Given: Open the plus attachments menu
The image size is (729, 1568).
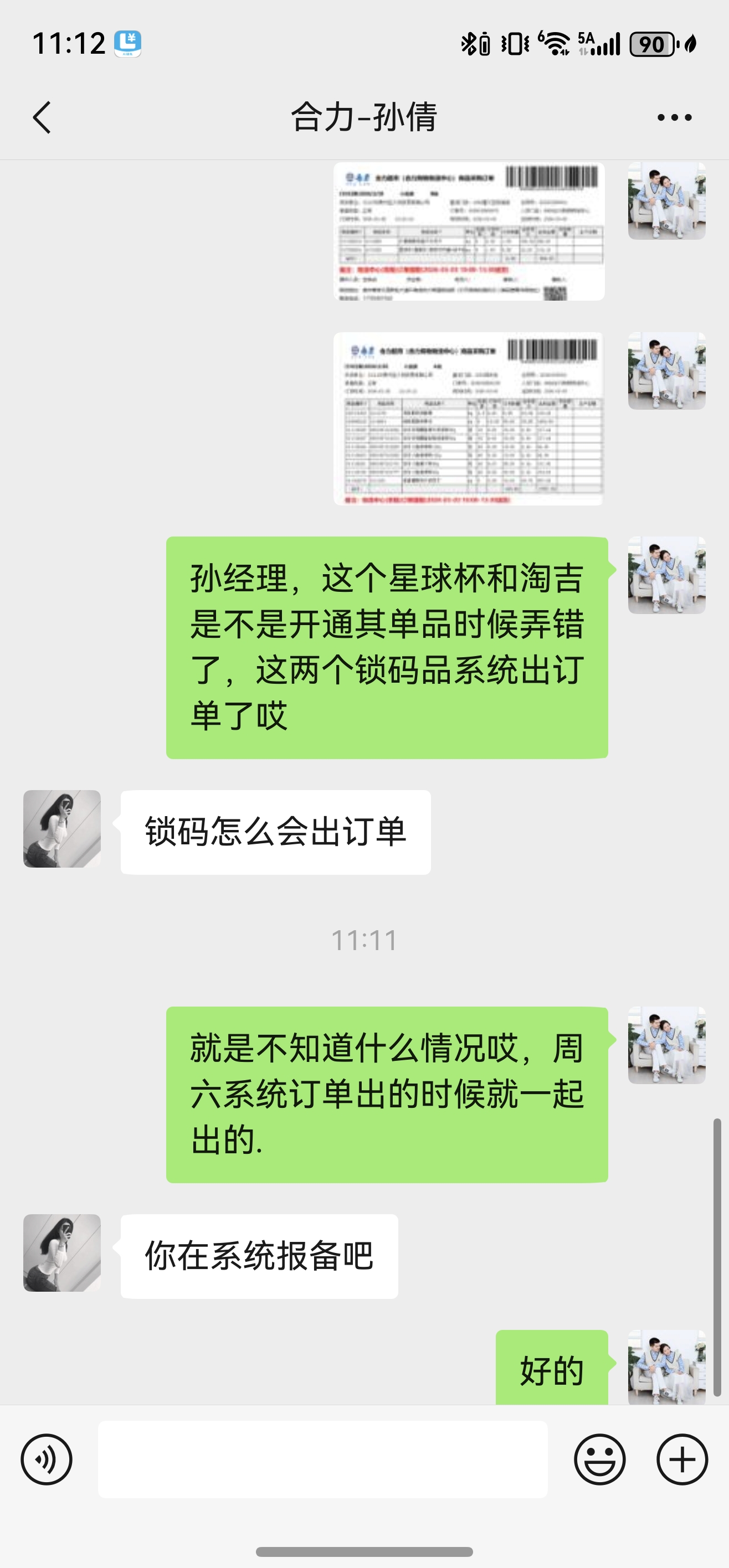Looking at the screenshot, I should (681, 1459).
